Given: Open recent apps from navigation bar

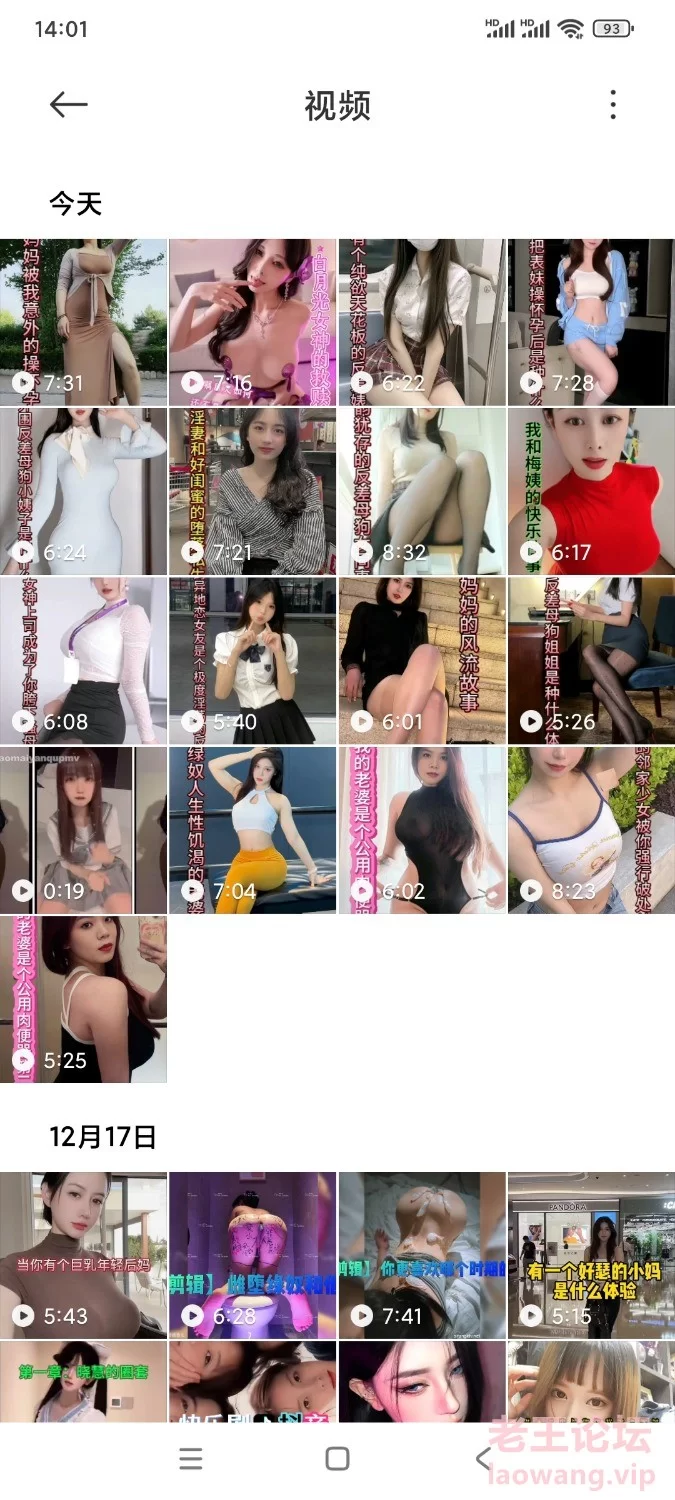Looking at the screenshot, I should click(191, 1459).
